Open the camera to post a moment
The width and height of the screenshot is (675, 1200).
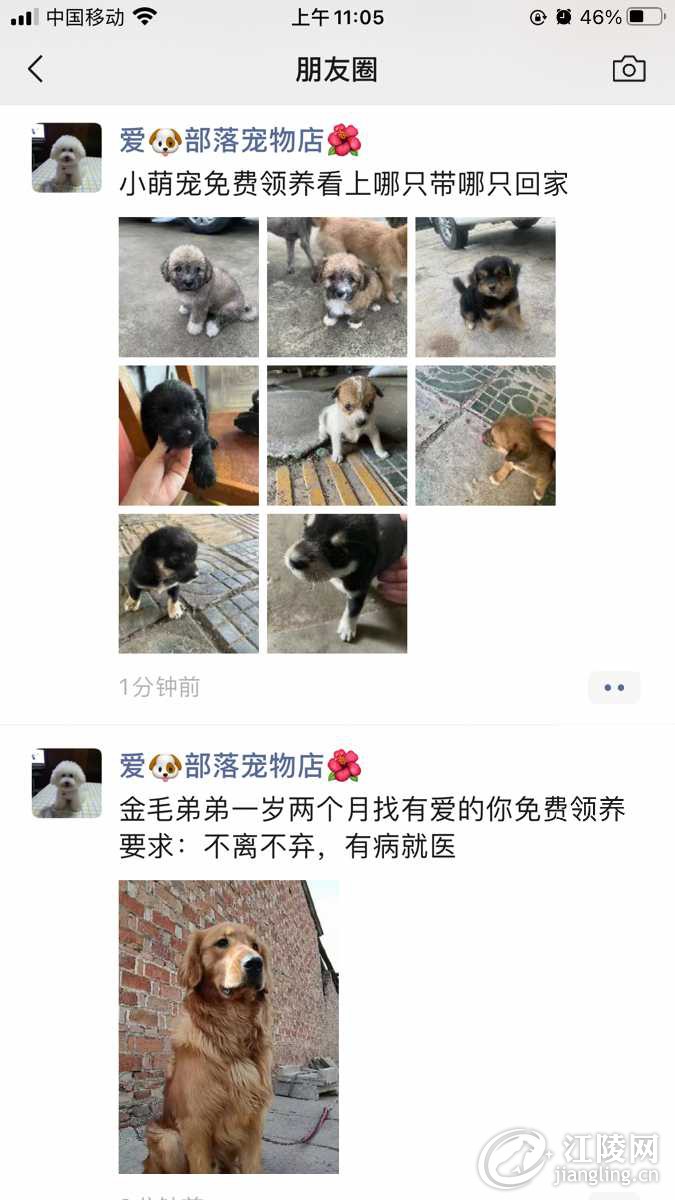[x=628, y=69]
